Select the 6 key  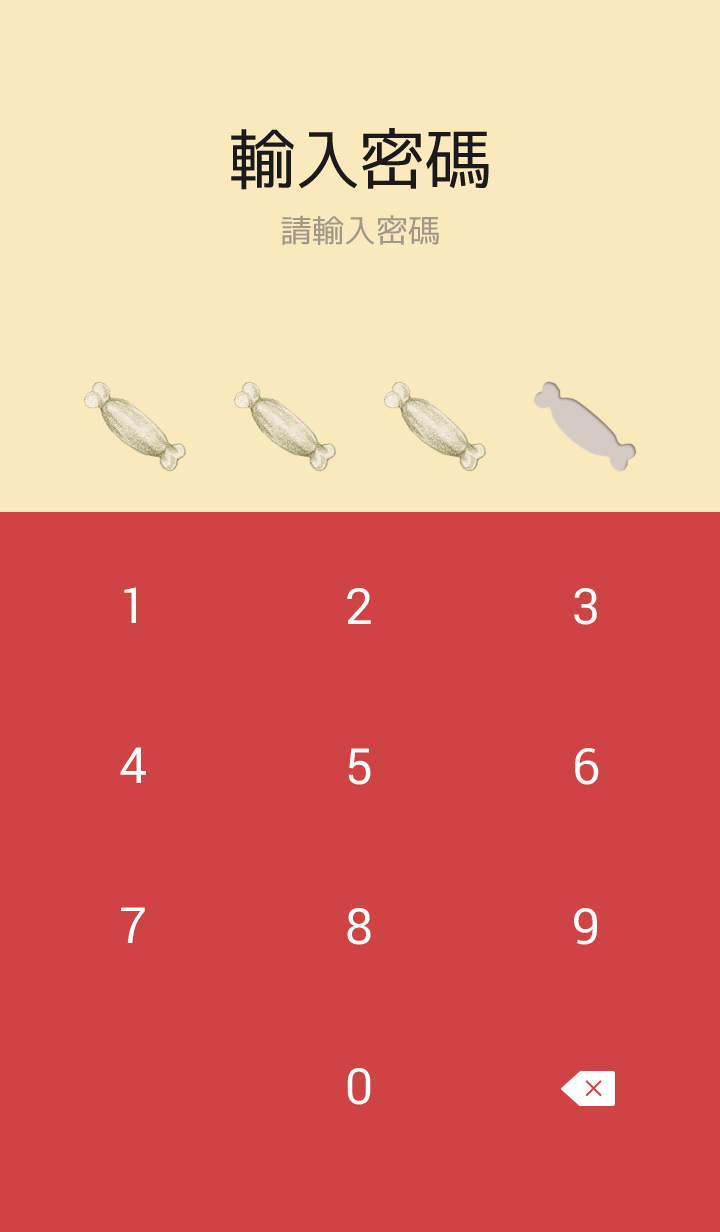click(586, 767)
